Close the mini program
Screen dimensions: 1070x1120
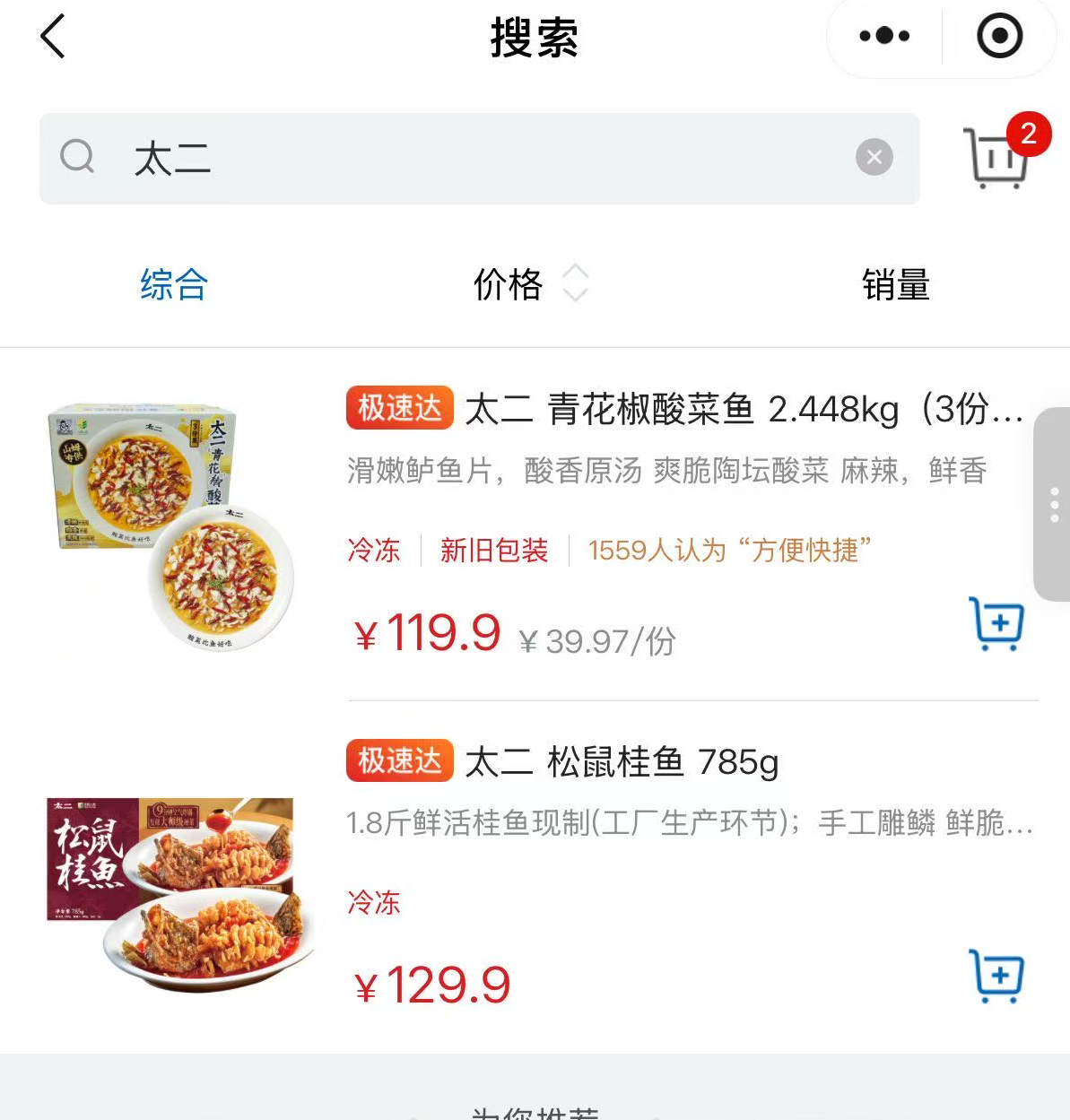tap(999, 37)
